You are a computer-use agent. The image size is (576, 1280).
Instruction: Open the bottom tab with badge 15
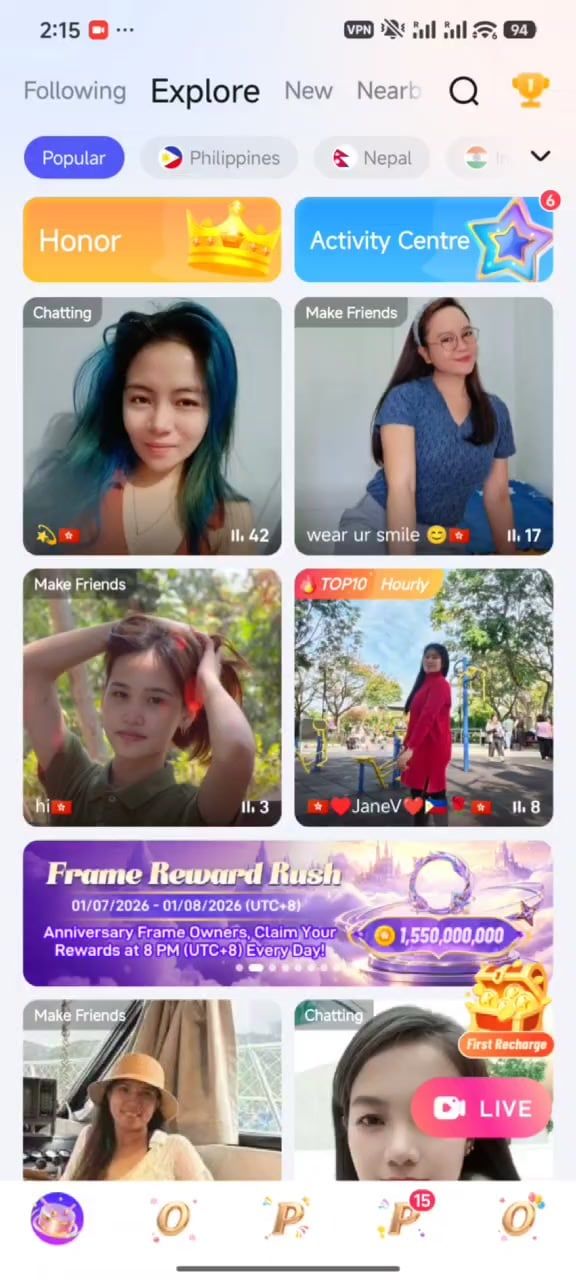click(404, 1218)
